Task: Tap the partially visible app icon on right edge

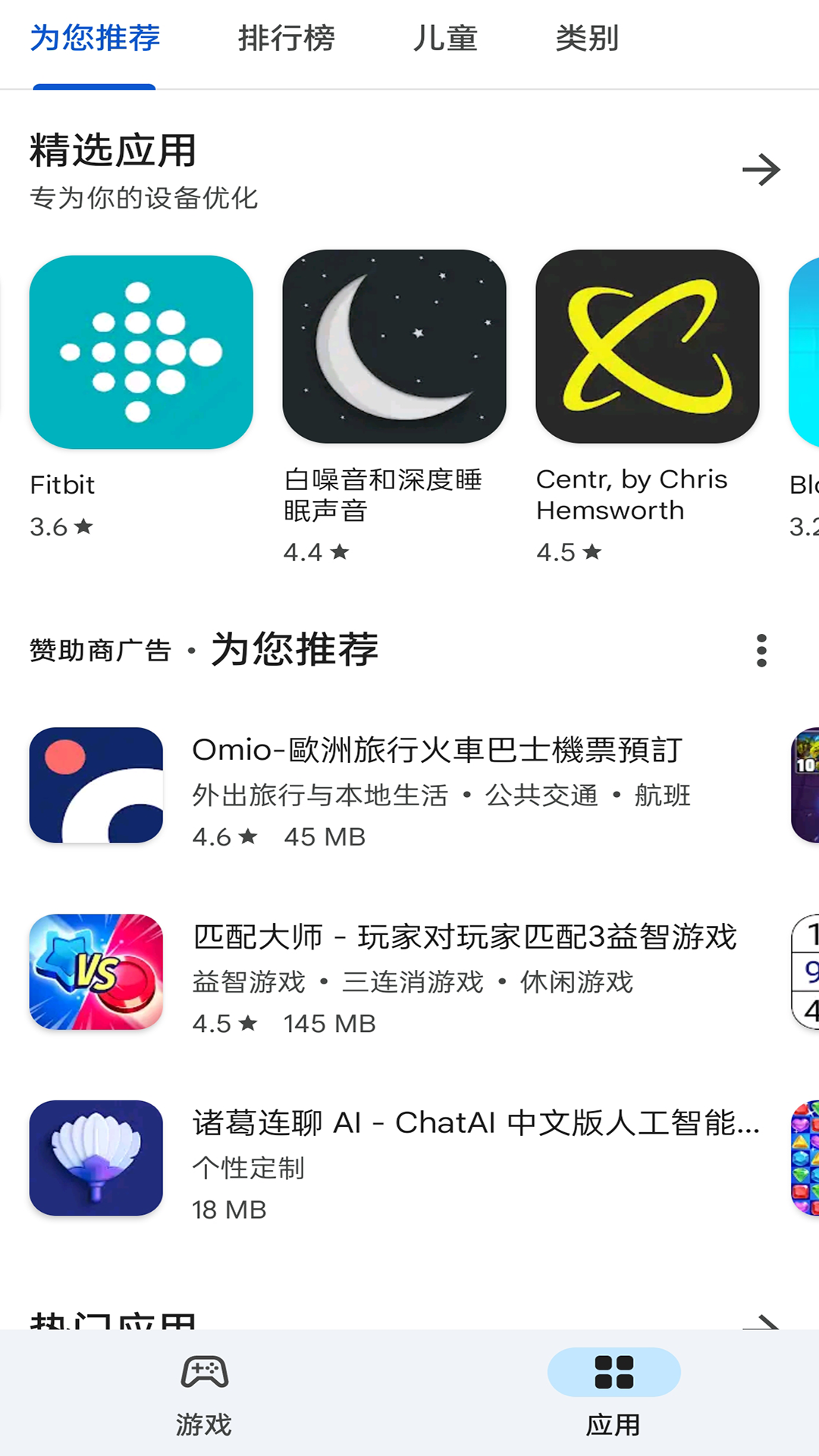Action: (804, 785)
